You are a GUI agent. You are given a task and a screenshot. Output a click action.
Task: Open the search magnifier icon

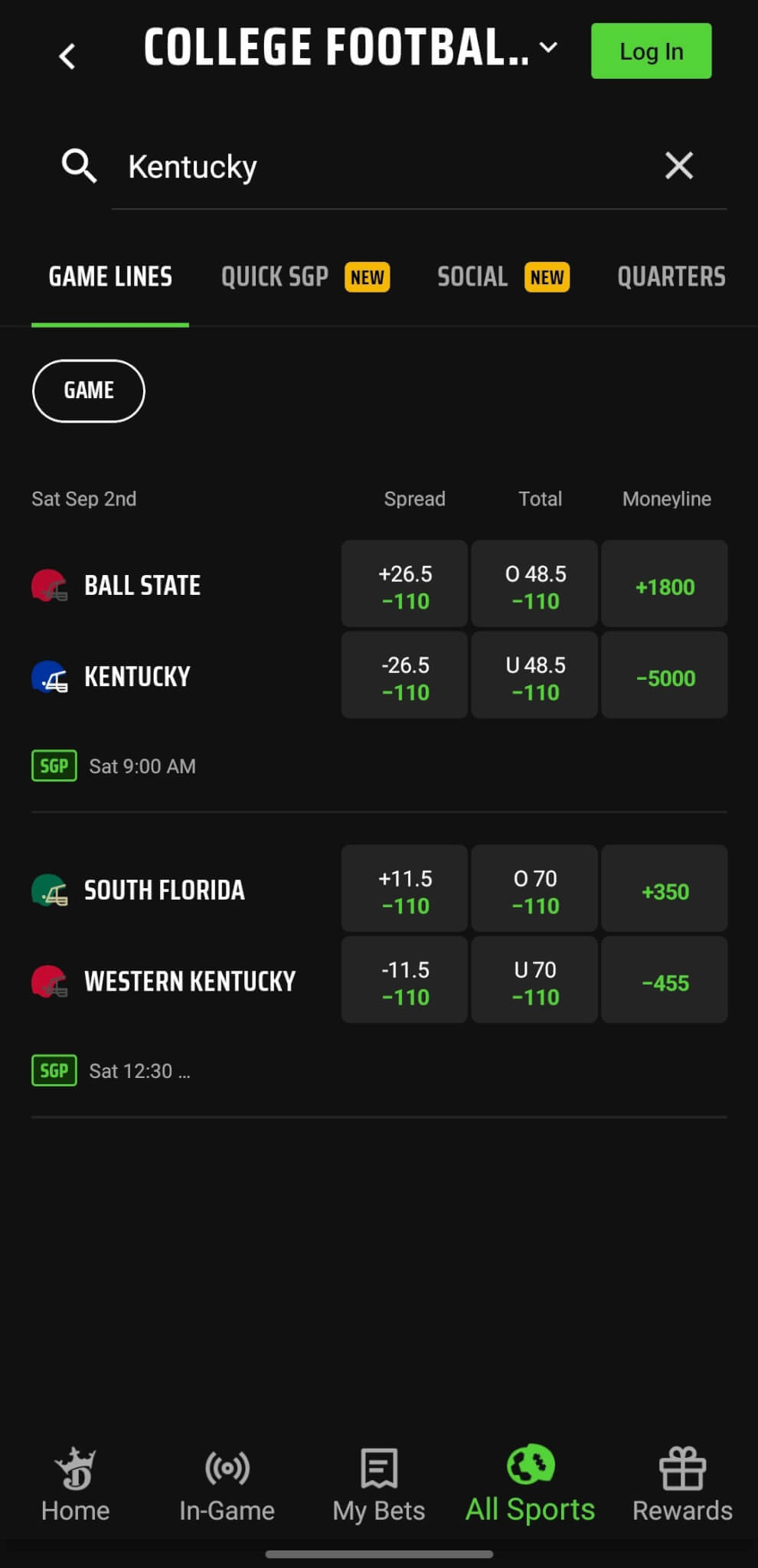79,166
